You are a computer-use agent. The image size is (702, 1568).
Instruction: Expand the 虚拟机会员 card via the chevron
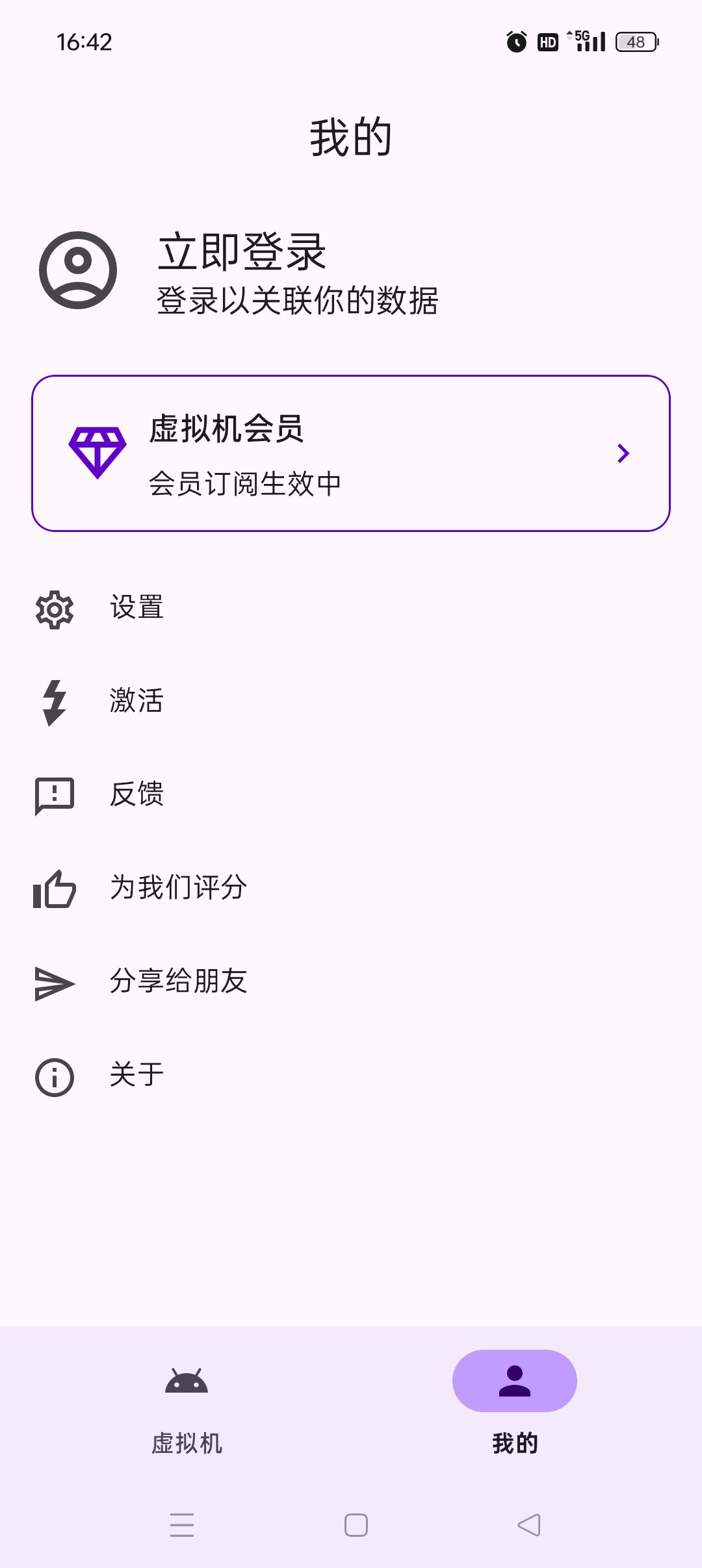623,453
